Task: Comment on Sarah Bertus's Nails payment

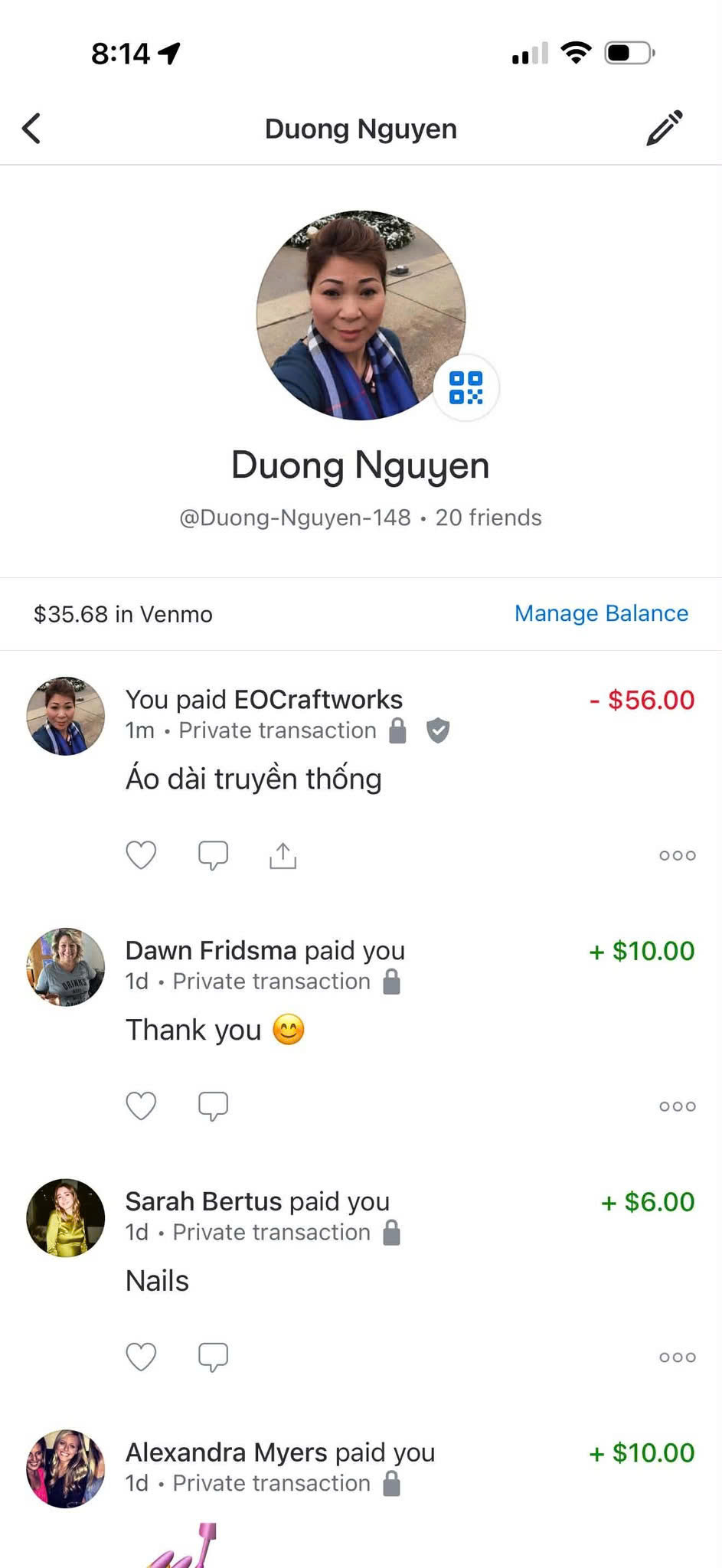Action: (x=213, y=1357)
